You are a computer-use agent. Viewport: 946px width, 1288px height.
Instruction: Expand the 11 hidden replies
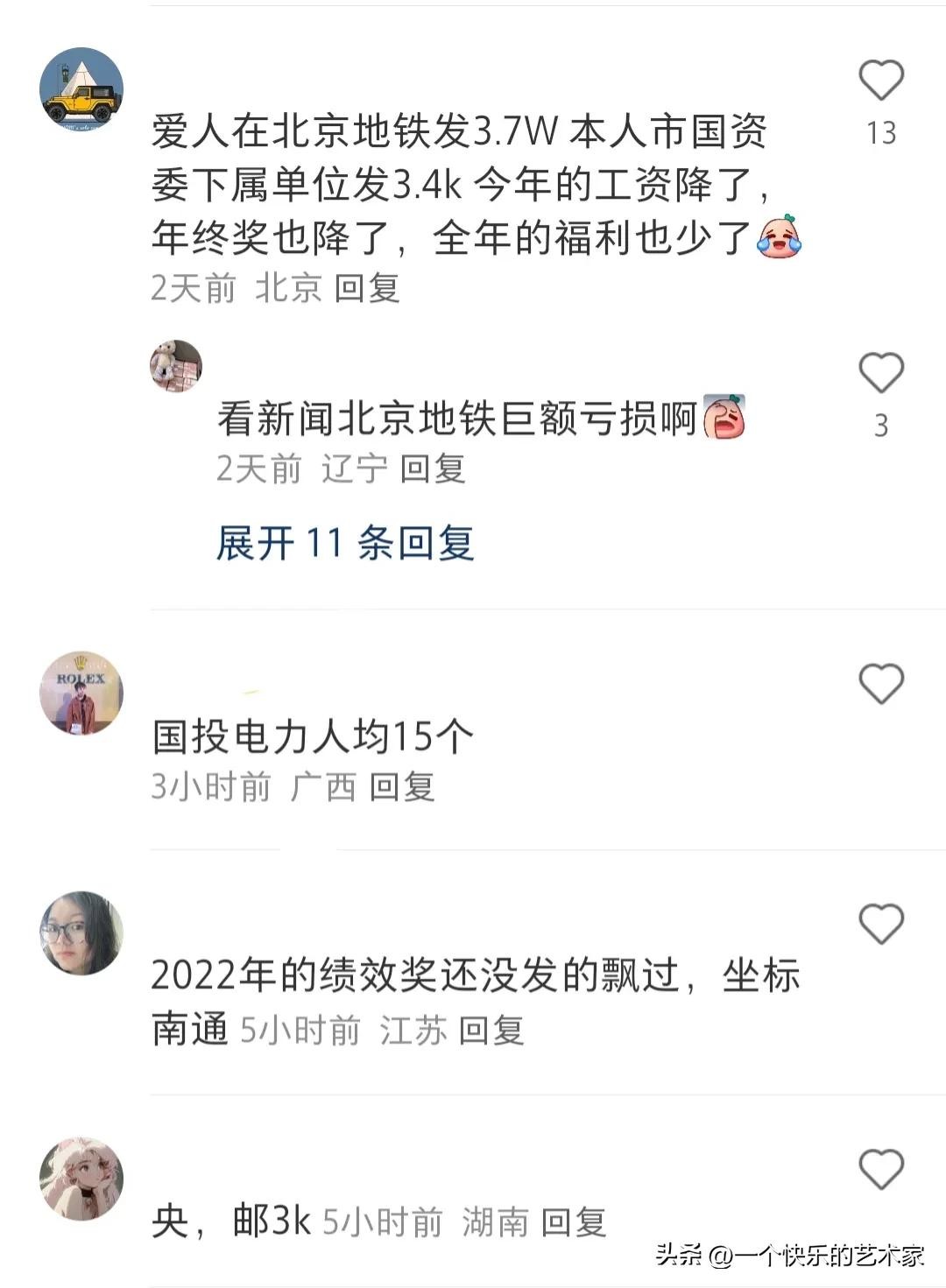(345, 544)
